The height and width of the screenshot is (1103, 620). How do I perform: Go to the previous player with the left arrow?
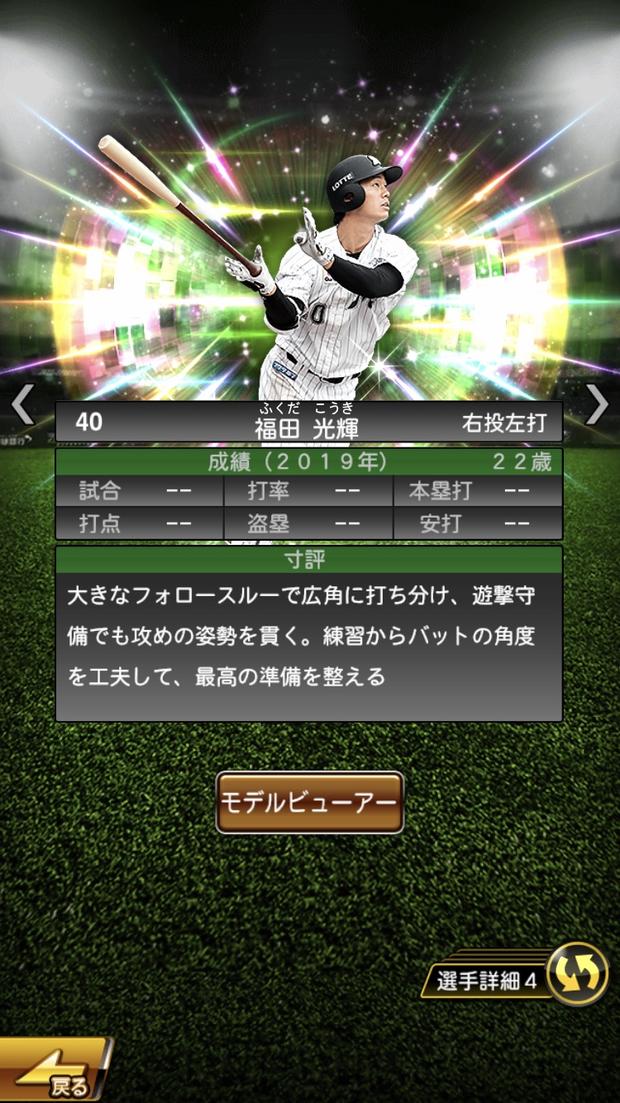tap(22, 404)
